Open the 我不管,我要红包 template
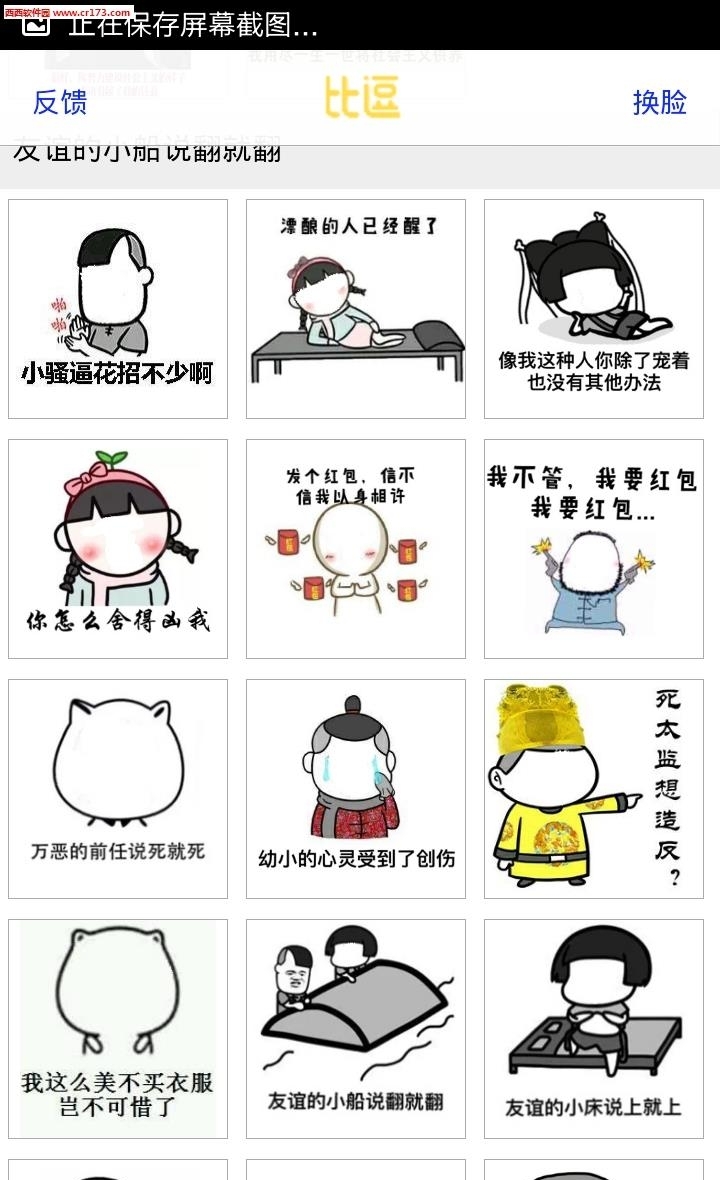The height and width of the screenshot is (1180, 720). [594, 549]
